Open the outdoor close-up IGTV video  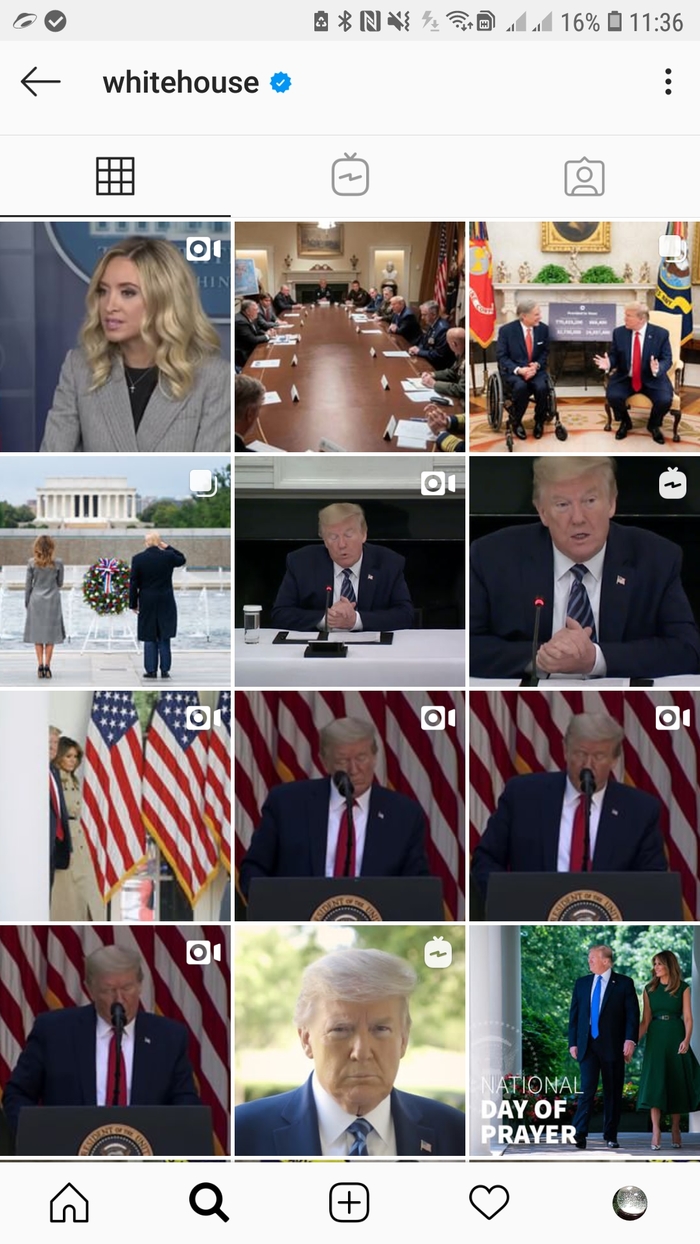[x=350, y=1040]
